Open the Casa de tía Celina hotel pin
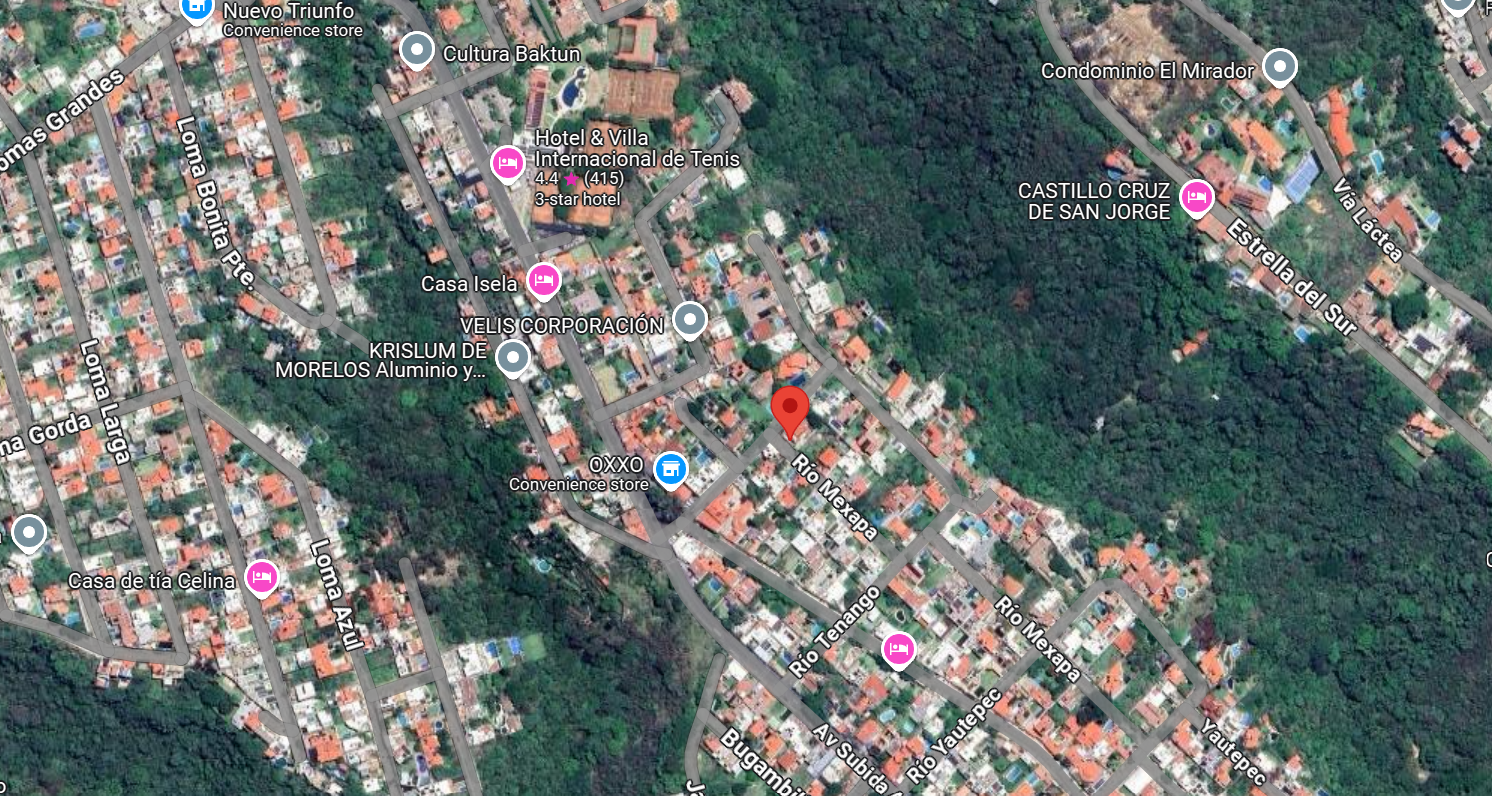Screen dimensions: 1492x796 (x=261, y=576)
